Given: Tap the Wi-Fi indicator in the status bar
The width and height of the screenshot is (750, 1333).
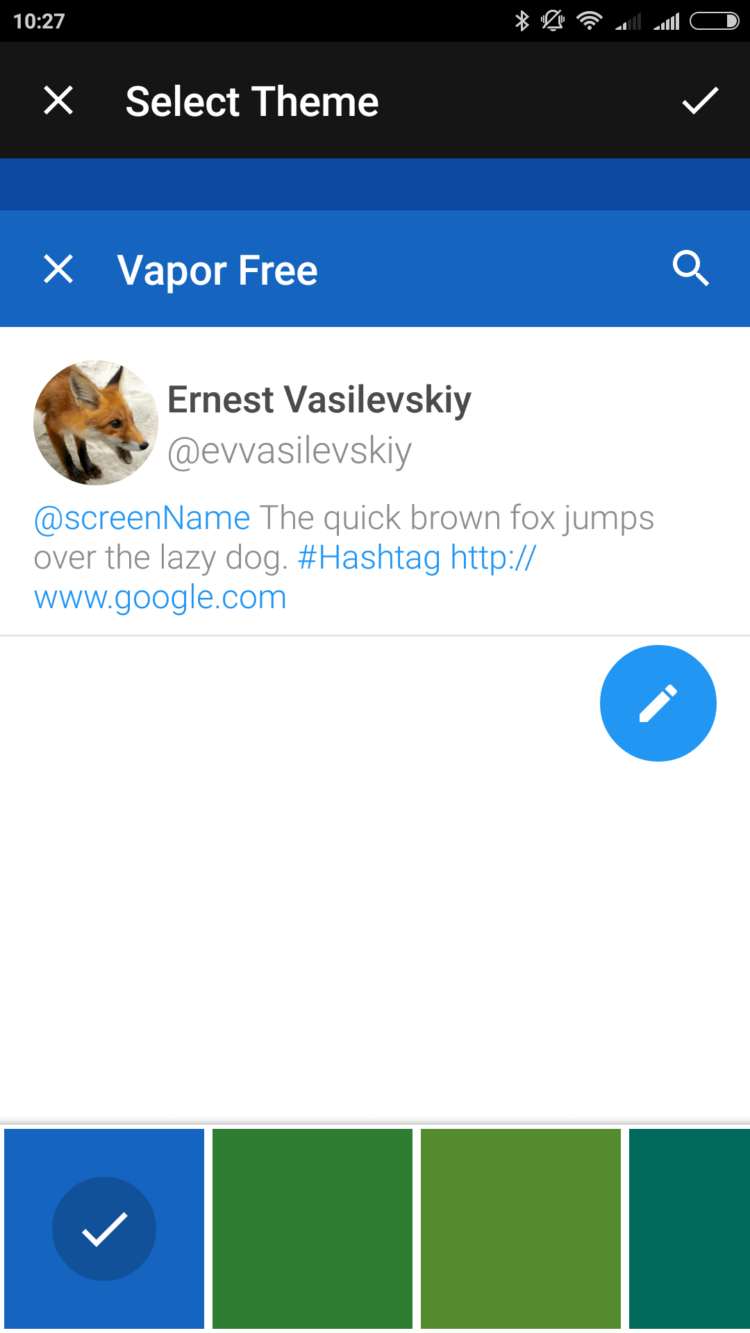Looking at the screenshot, I should click(590, 20).
